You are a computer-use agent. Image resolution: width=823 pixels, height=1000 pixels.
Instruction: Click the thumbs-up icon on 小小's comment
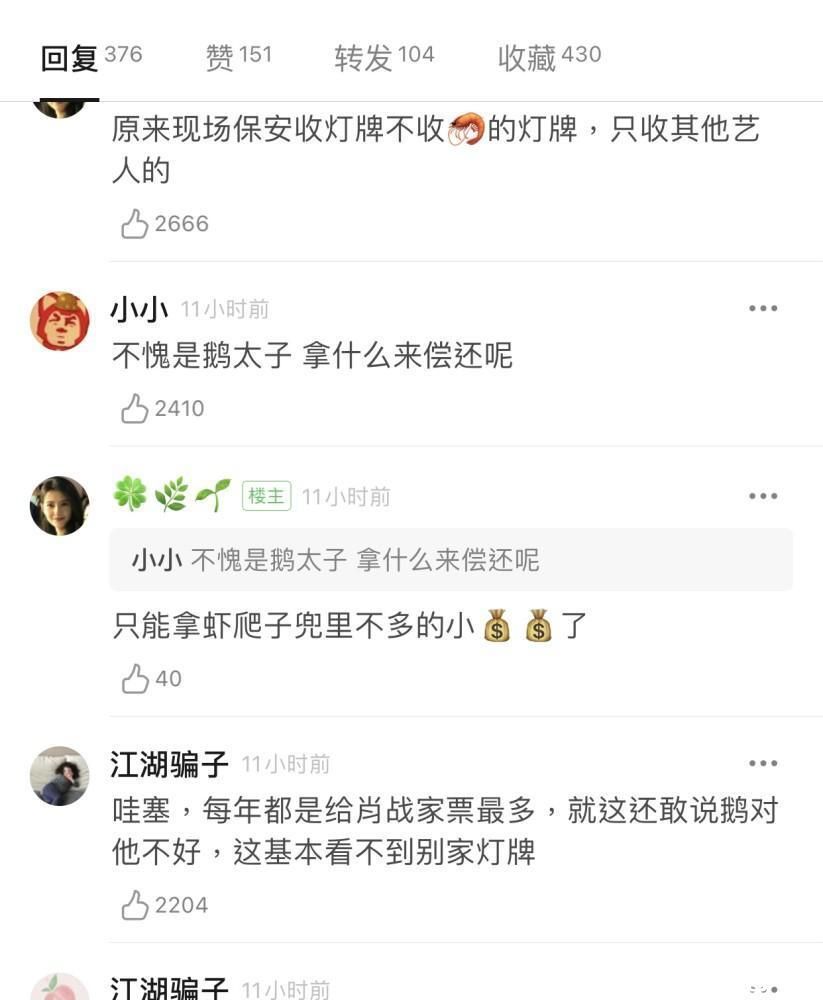pos(132,407)
